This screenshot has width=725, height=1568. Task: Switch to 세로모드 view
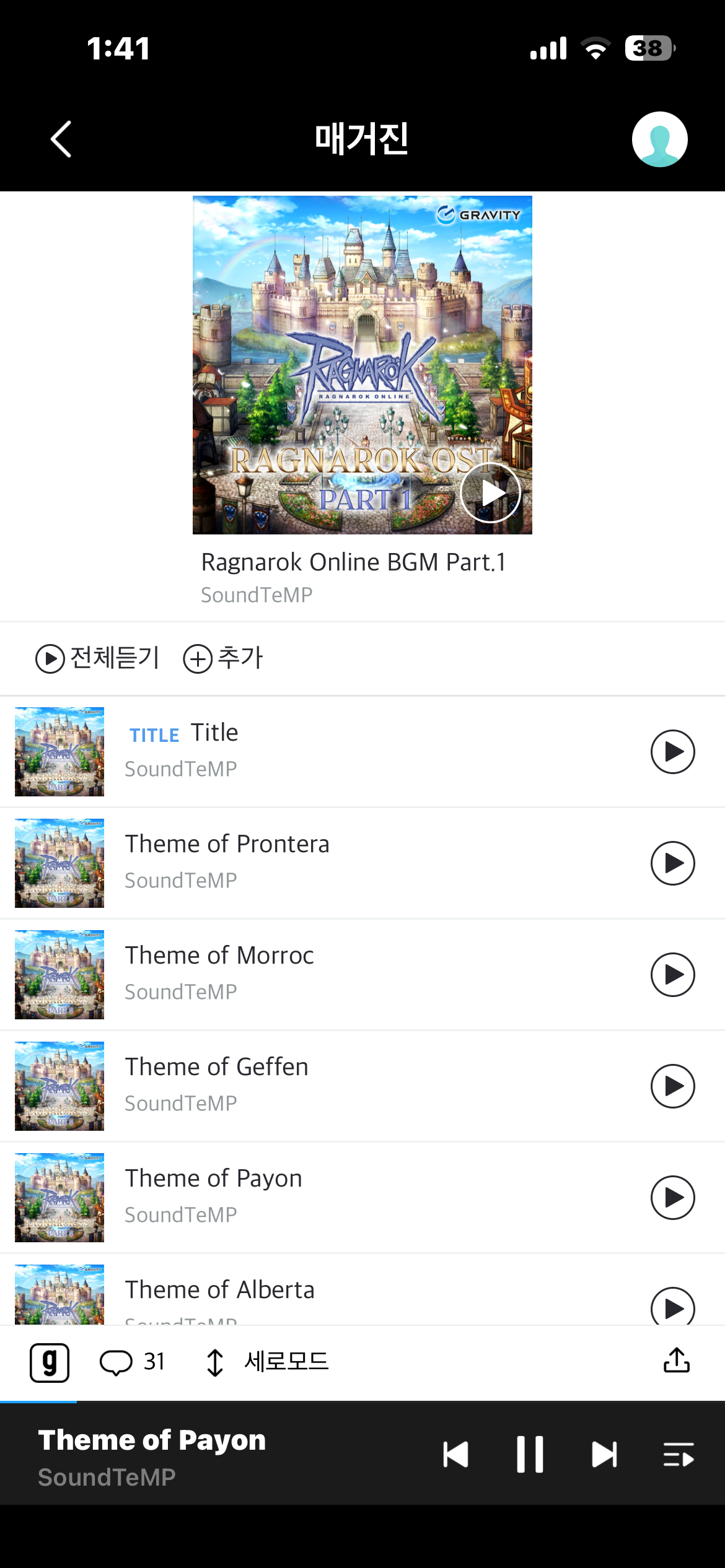(267, 1362)
